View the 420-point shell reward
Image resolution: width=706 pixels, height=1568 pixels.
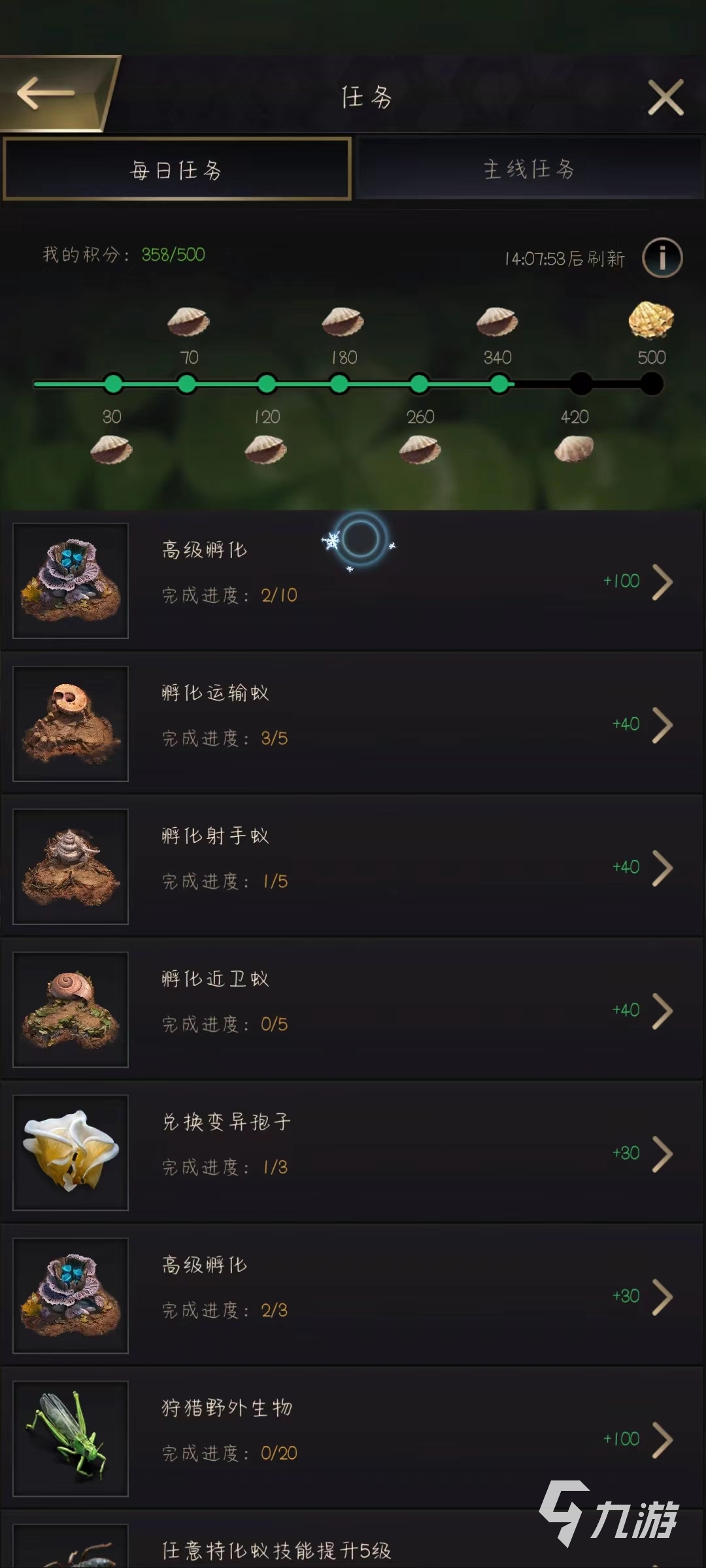[x=574, y=449]
